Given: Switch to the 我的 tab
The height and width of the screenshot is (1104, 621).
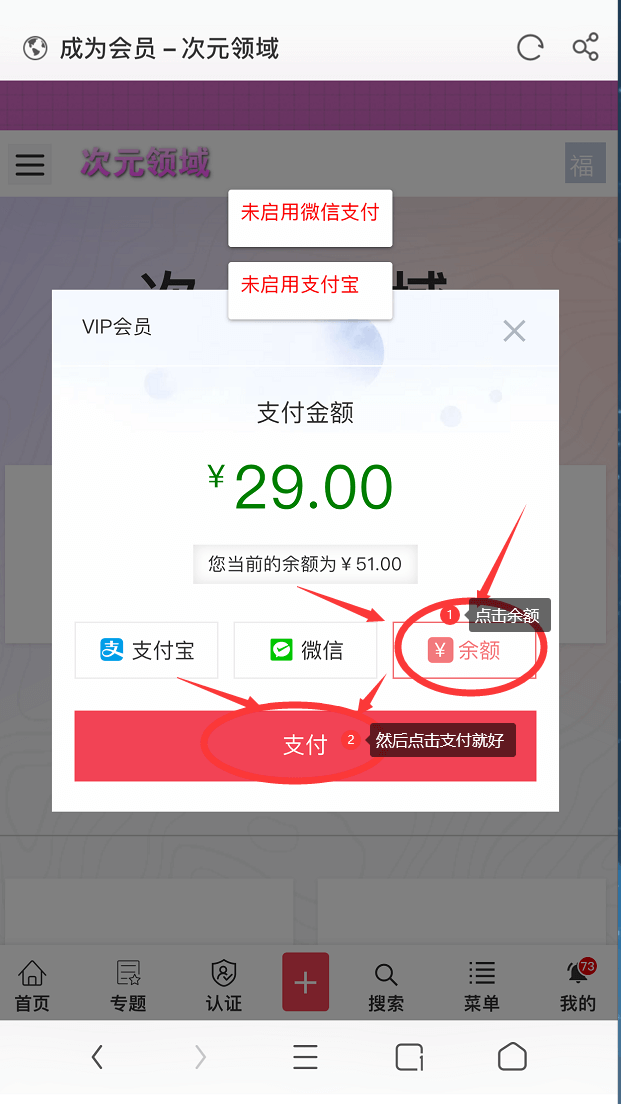Looking at the screenshot, I should (578, 985).
